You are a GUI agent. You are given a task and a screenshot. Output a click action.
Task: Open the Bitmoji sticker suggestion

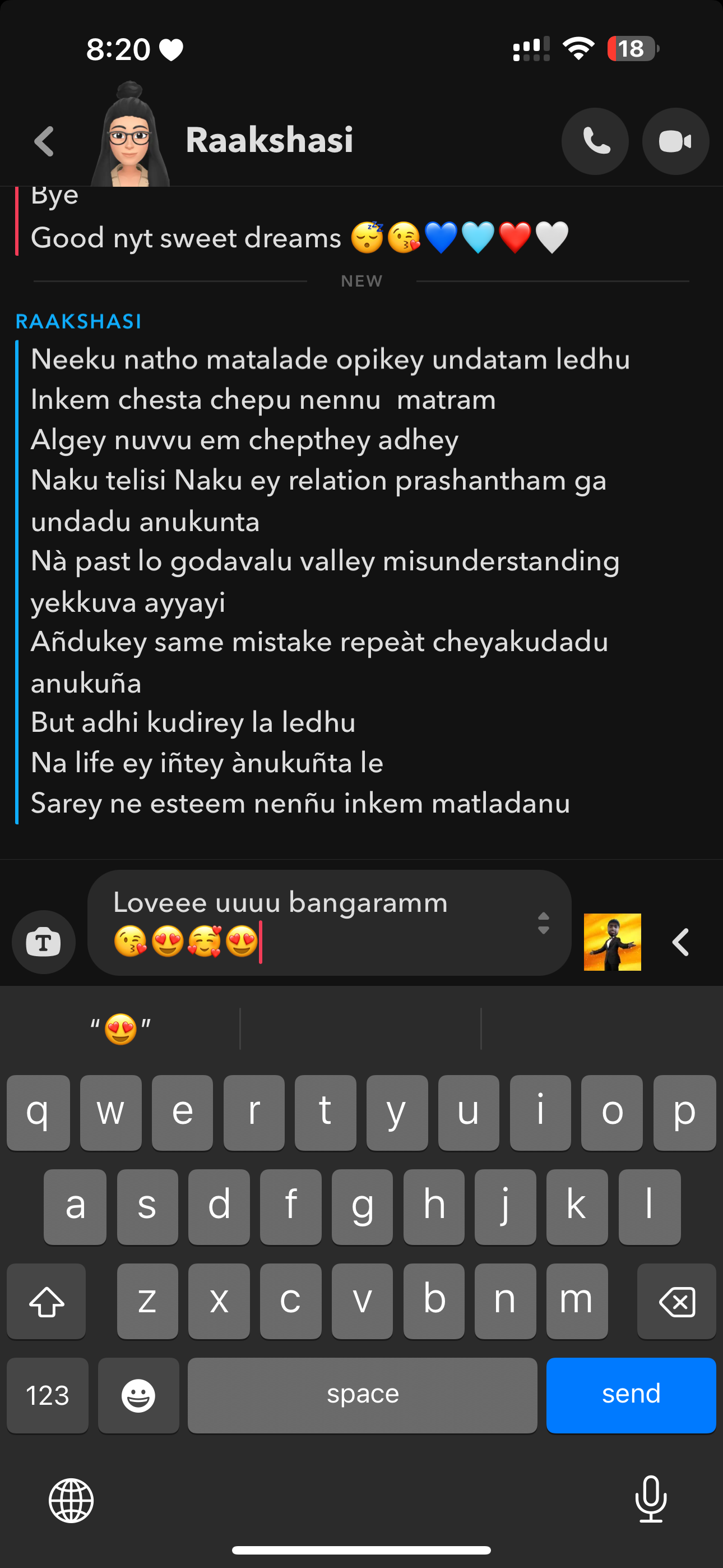(612, 942)
